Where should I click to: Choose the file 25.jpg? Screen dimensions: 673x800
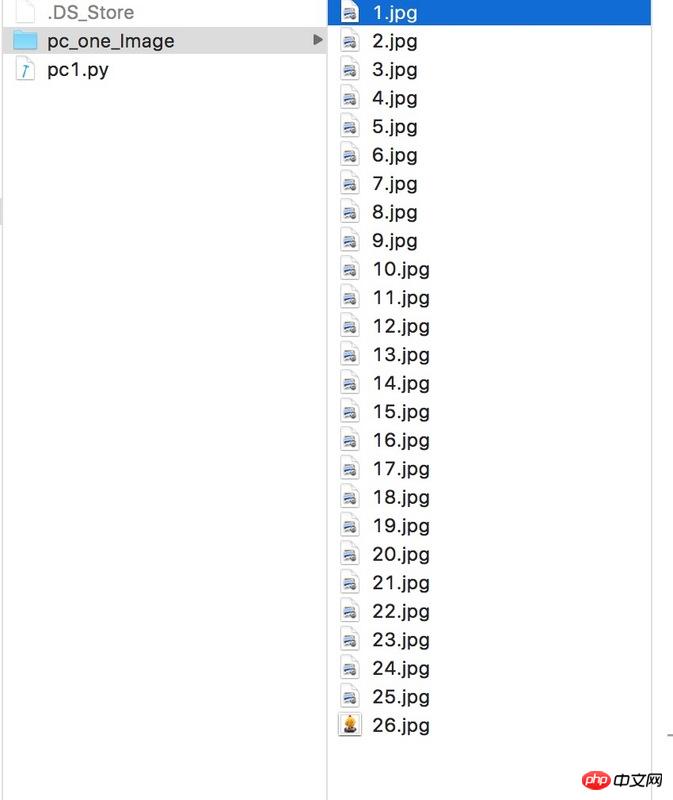400,697
